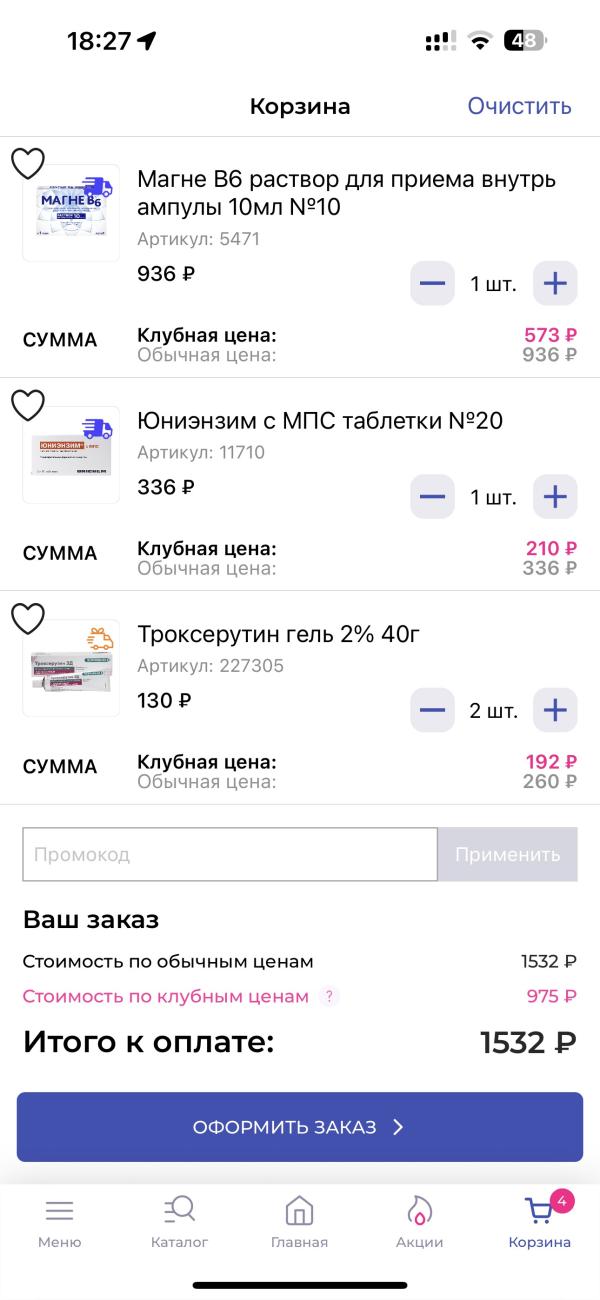Open the Магне B6 product image
The image size is (600, 1300).
(71, 213)
